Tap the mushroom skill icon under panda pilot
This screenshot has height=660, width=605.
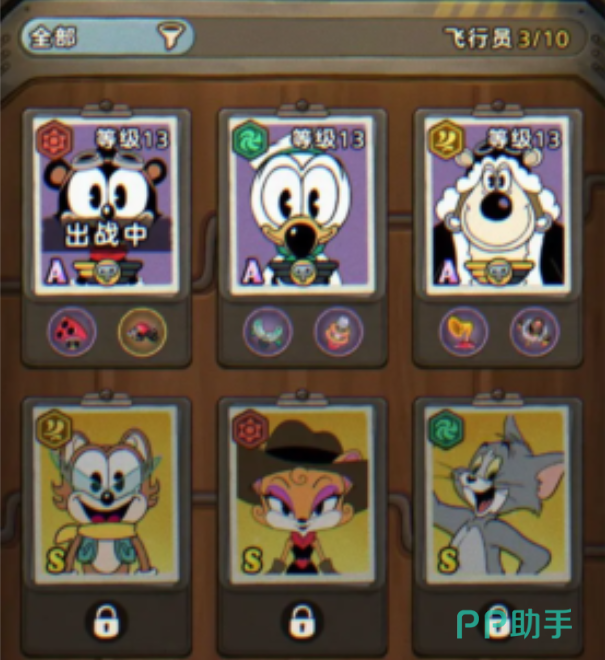pos(73,331)
